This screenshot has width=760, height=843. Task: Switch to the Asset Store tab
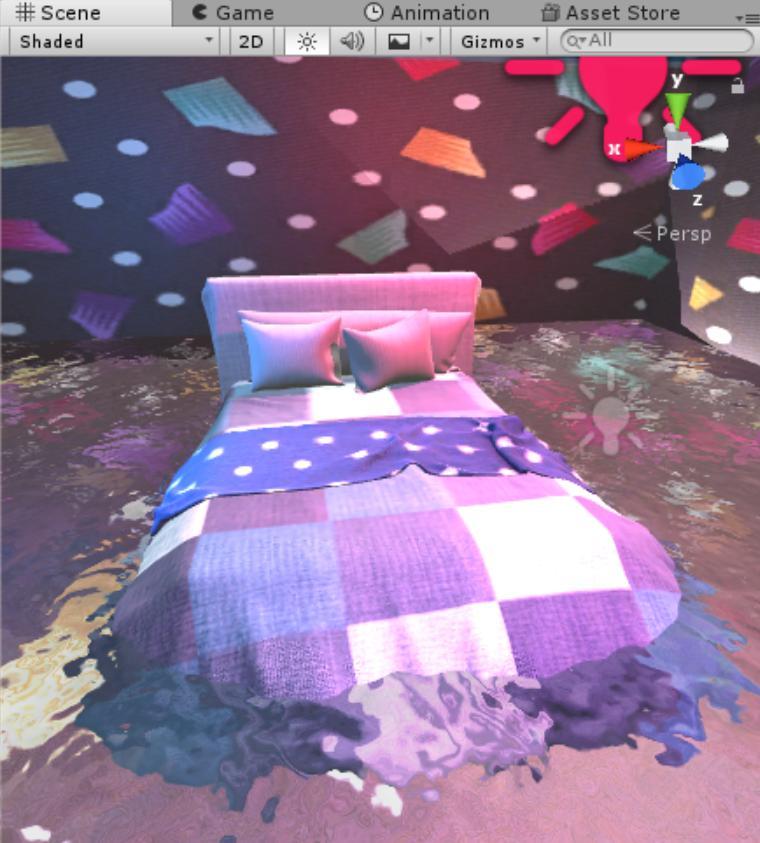[610, 13]
